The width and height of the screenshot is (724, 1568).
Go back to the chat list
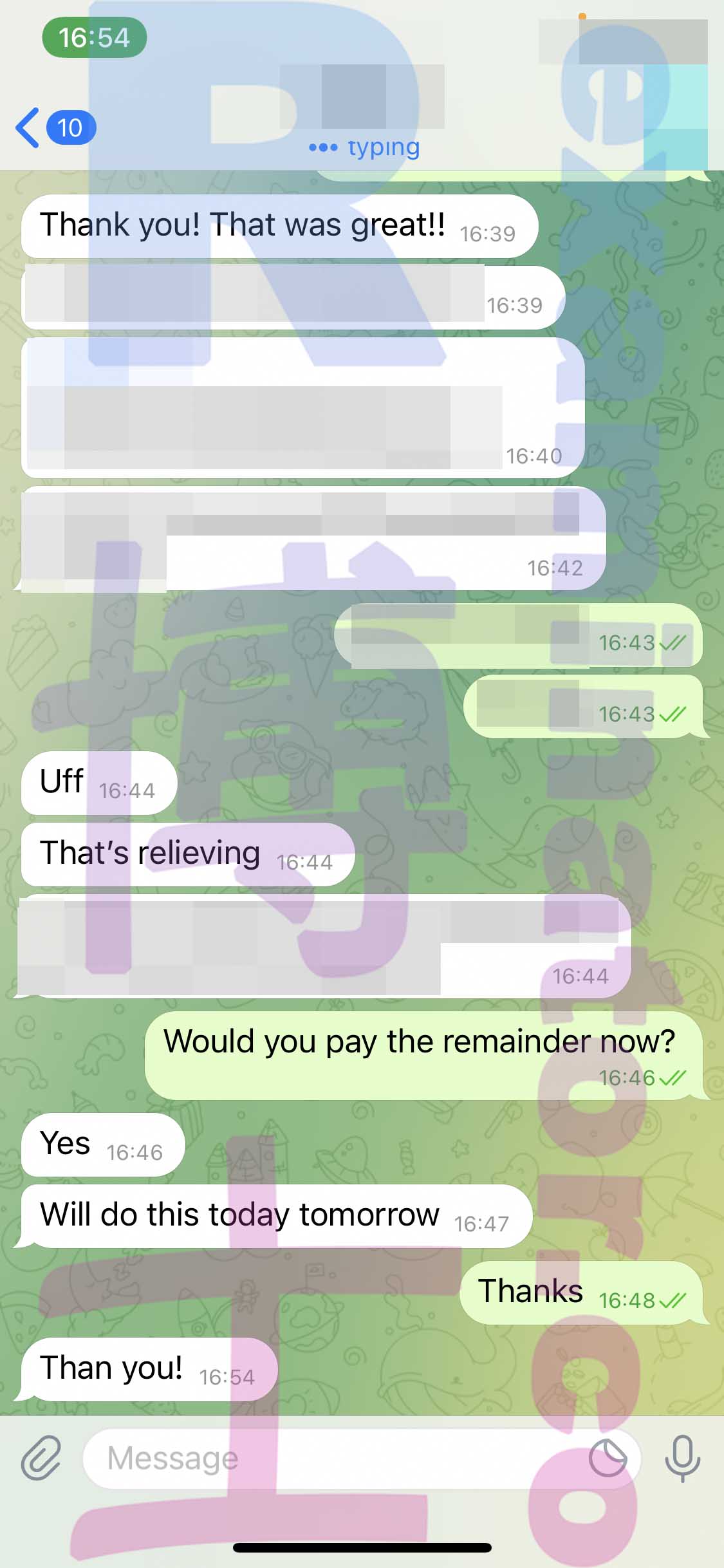tap(55, 127)
